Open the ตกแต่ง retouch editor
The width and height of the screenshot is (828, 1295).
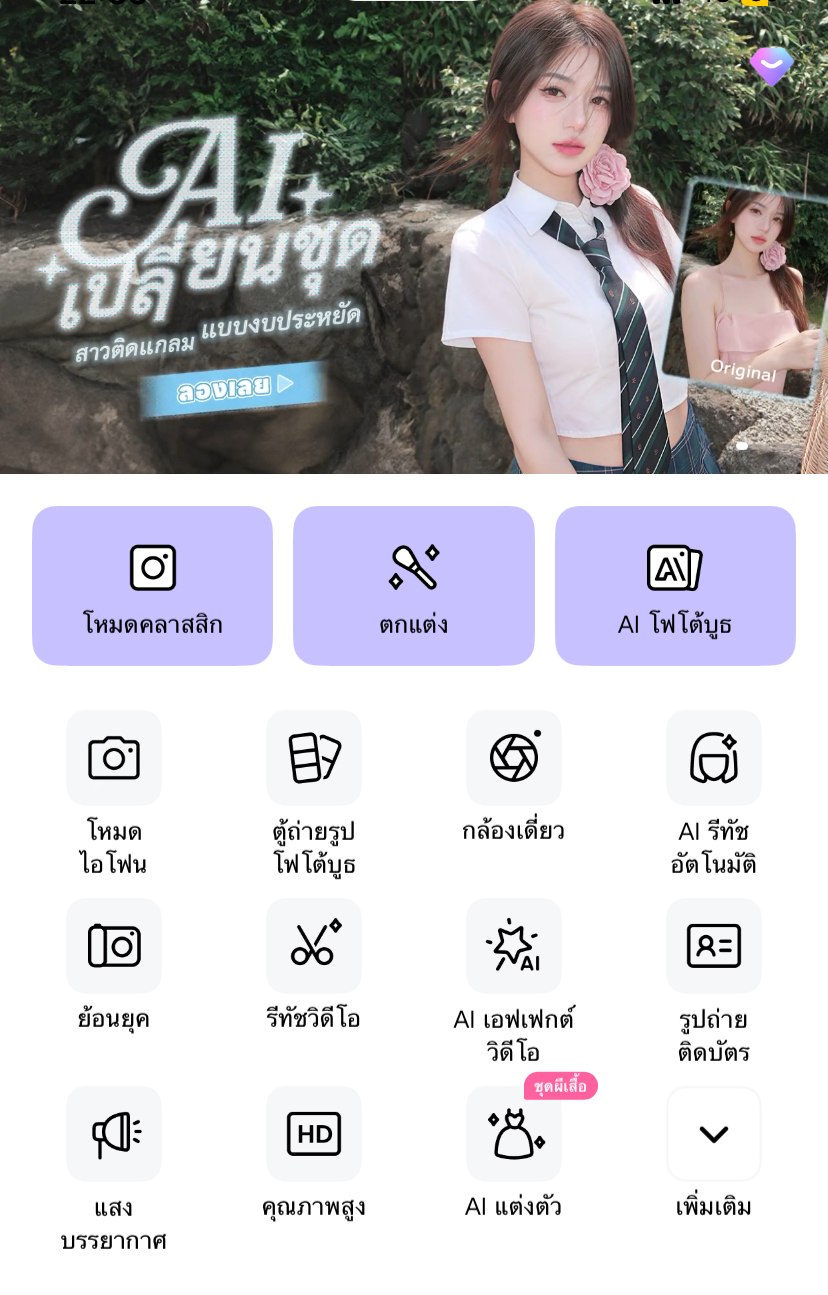[x=413, y=585]
